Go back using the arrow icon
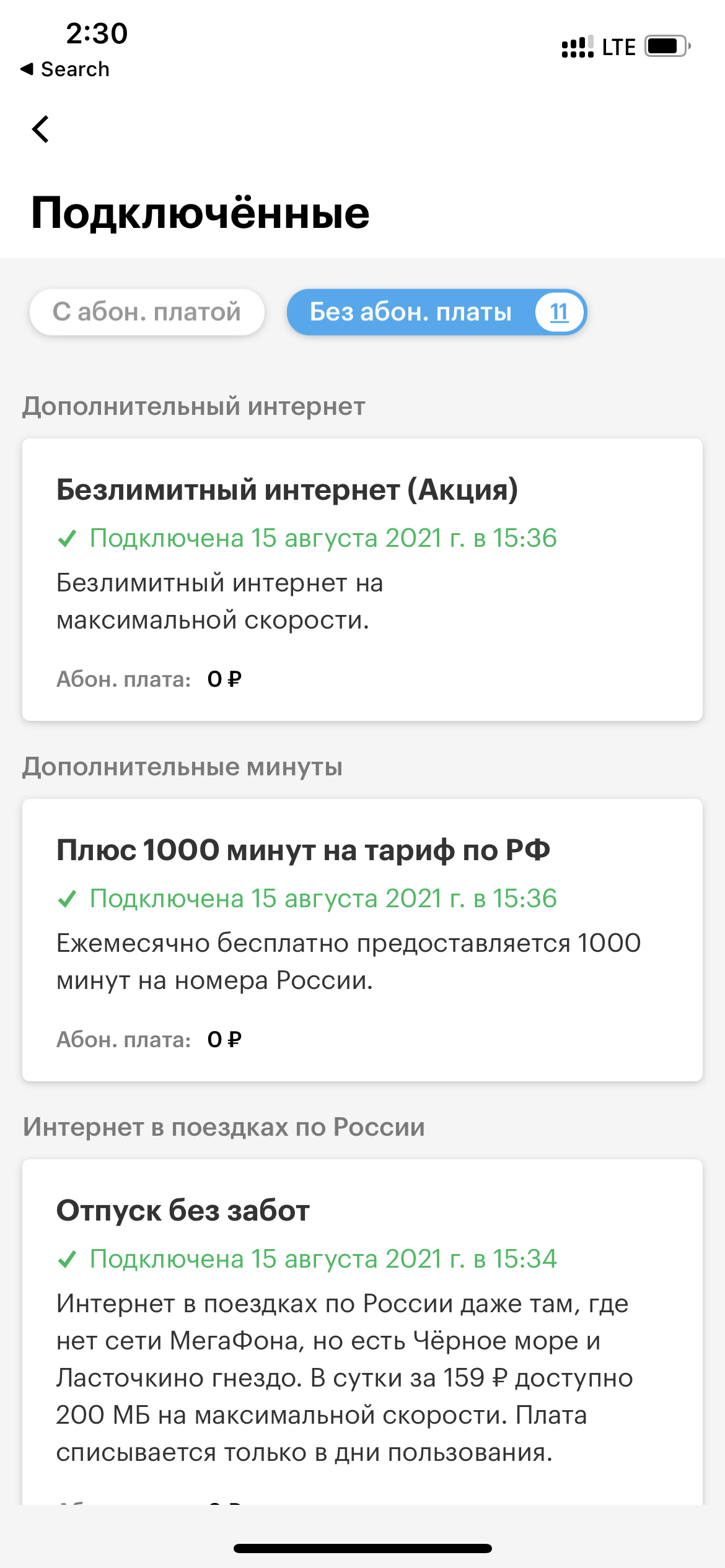725x1568 pixels. 41,129
